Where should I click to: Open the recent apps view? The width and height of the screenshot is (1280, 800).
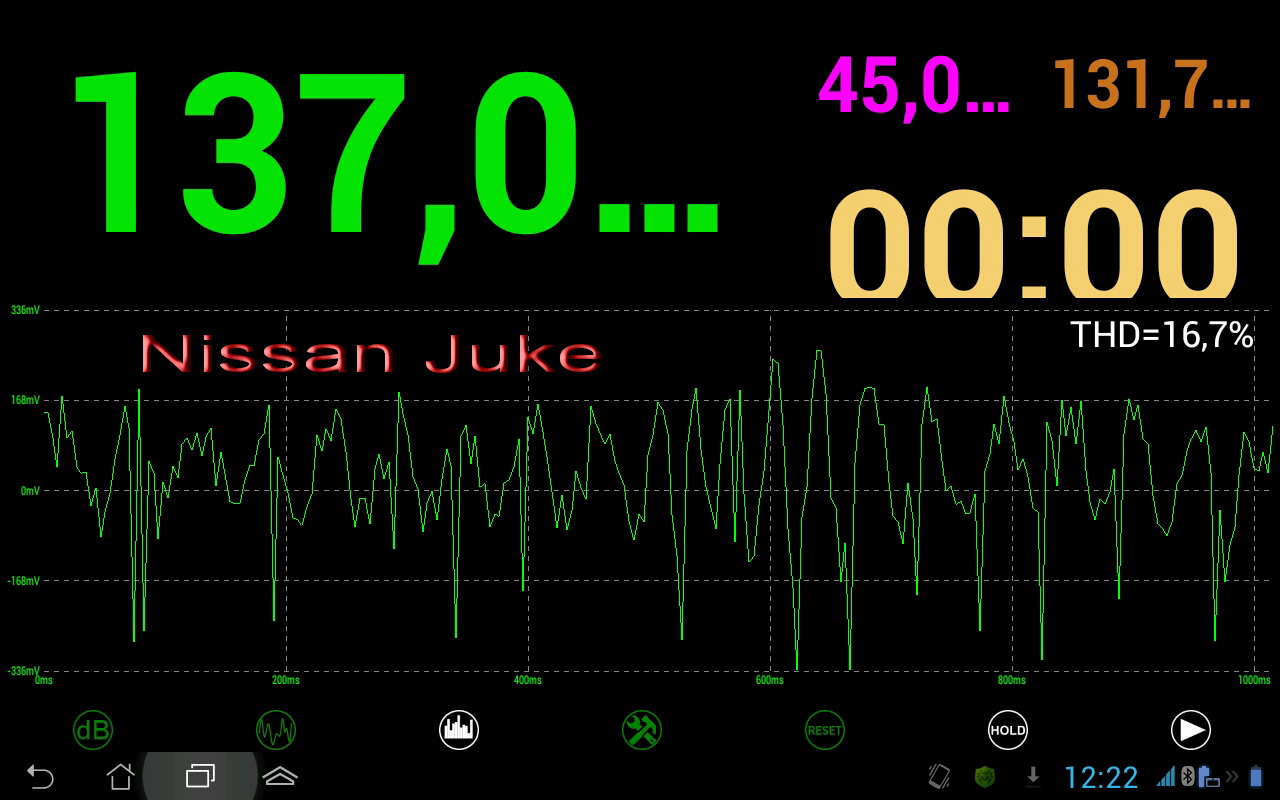click(200, 775)
